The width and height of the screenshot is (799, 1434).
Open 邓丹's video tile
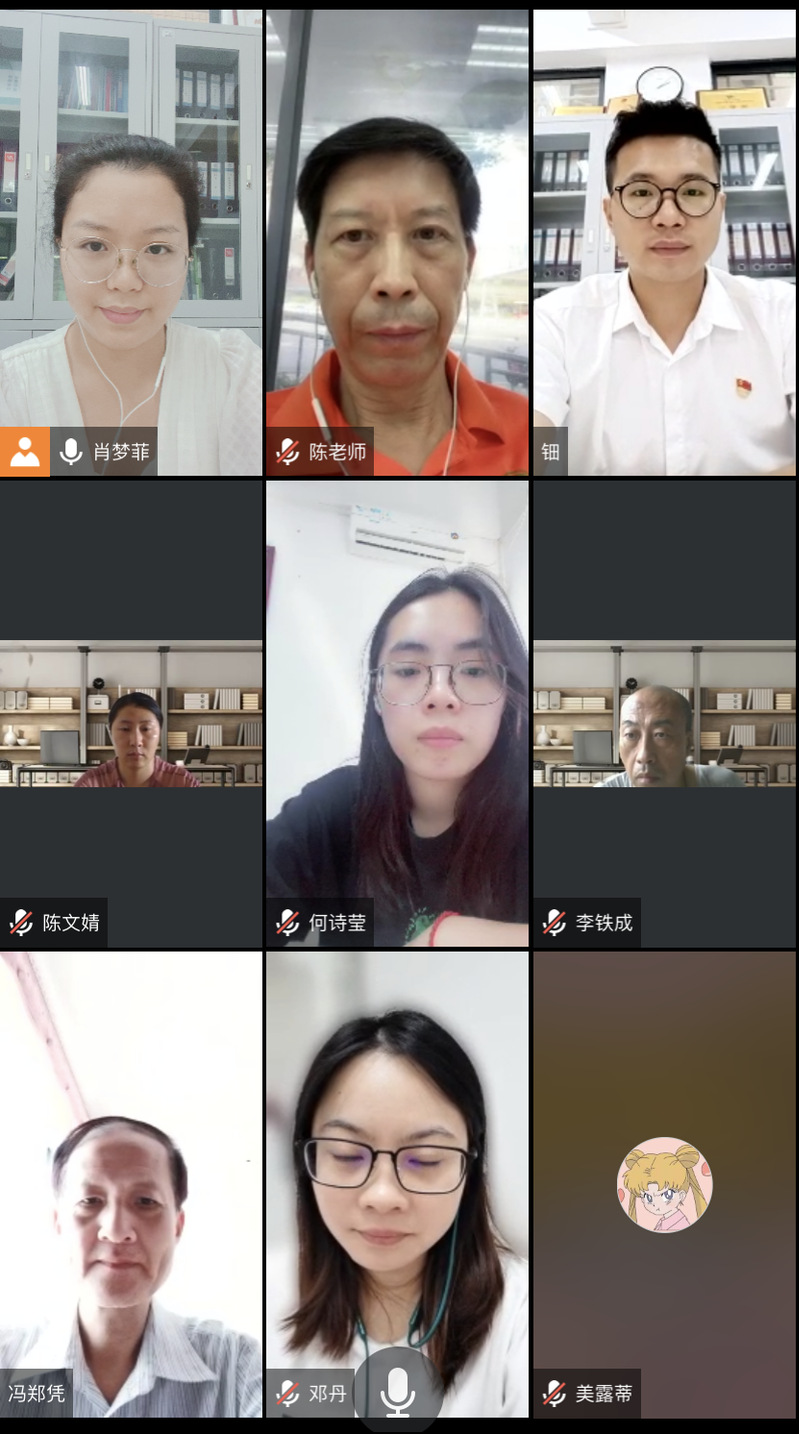tap(397, 1150)
